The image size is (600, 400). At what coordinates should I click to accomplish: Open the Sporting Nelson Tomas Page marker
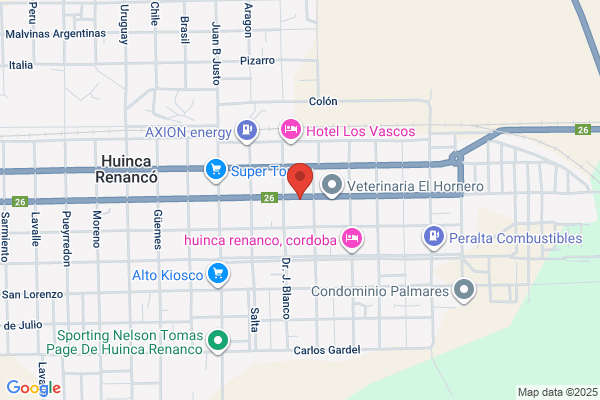[x=218, y=341]
